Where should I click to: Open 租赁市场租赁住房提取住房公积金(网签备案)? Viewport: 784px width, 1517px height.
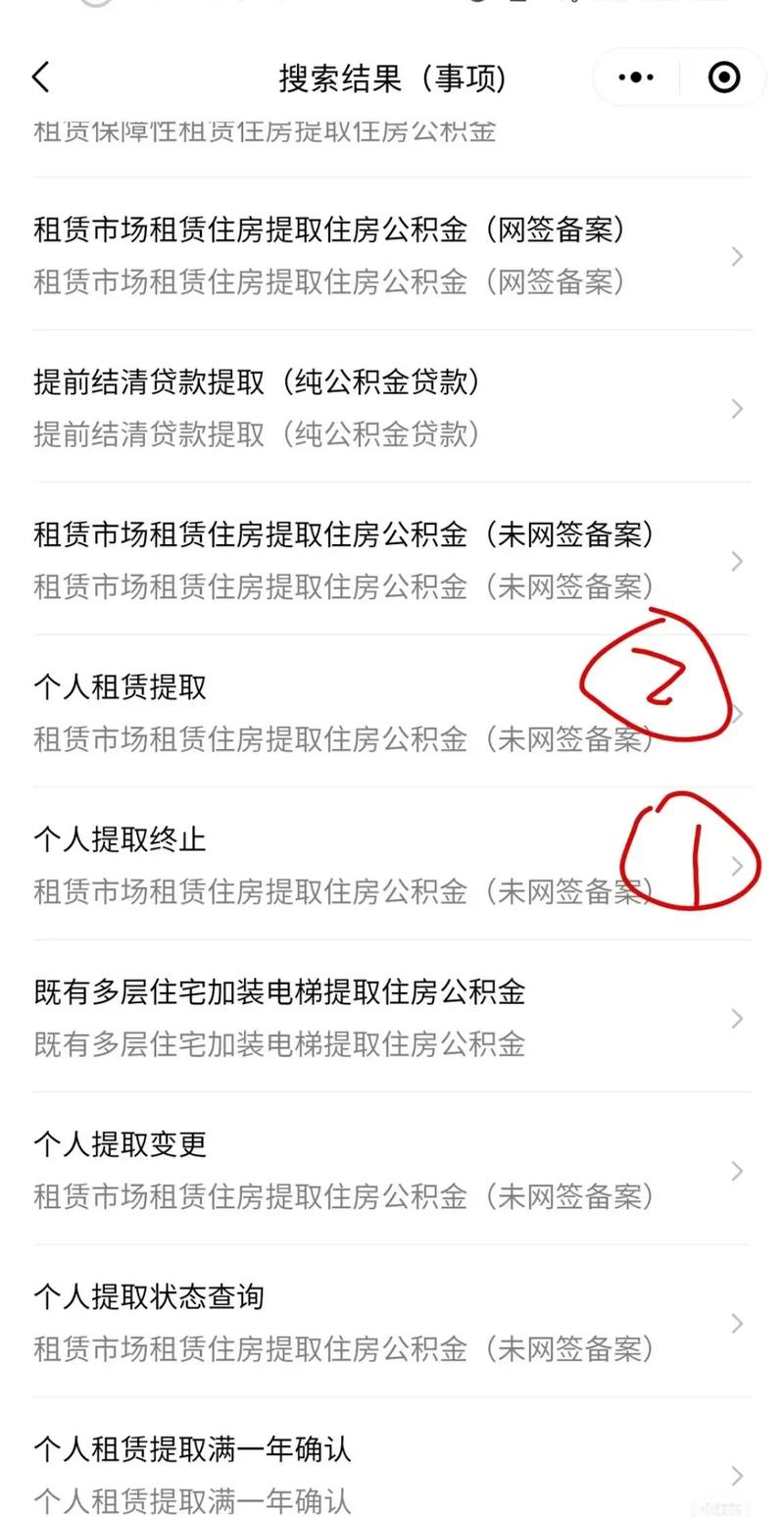click(392, 255)
